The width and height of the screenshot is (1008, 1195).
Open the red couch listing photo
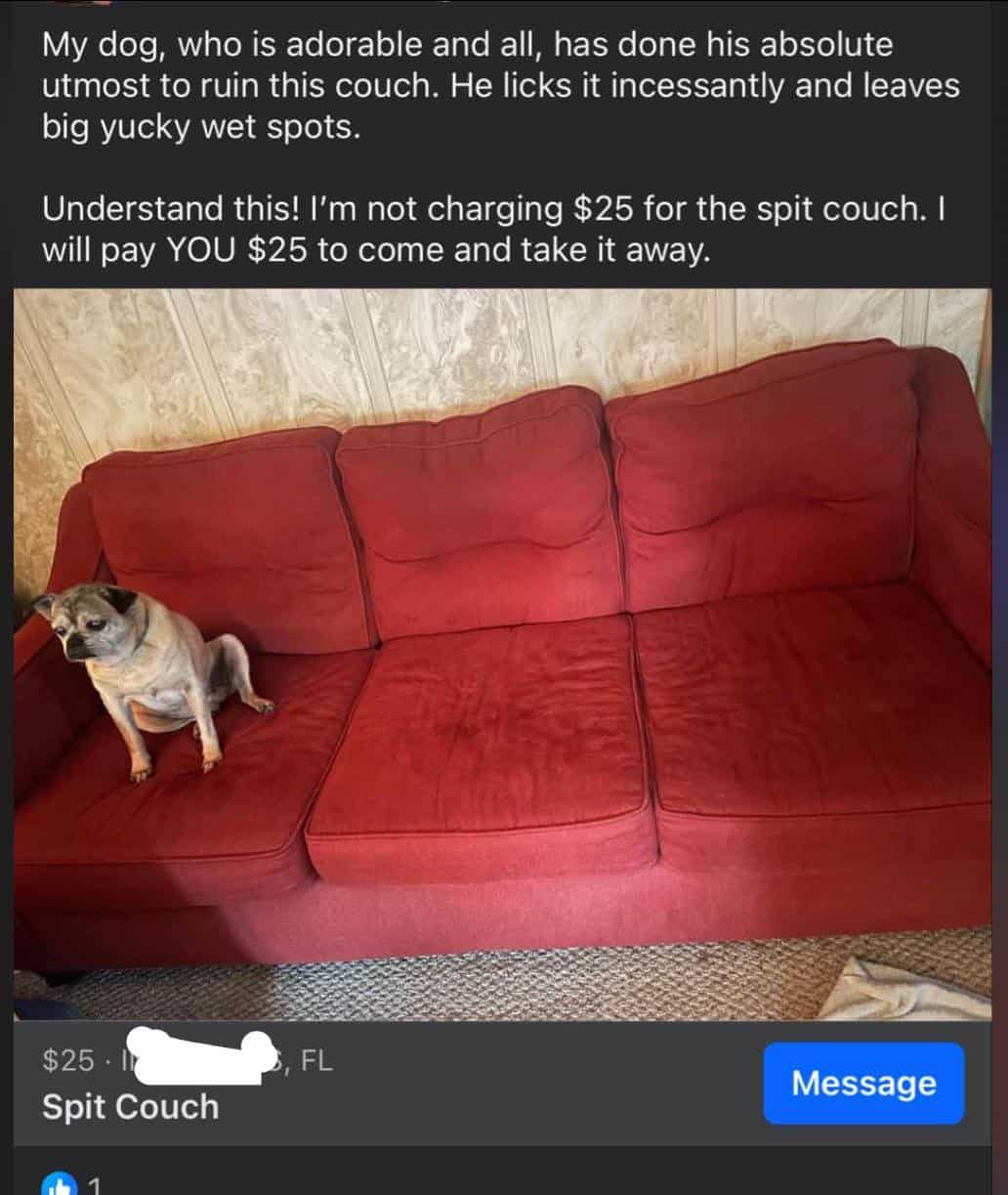502,655
